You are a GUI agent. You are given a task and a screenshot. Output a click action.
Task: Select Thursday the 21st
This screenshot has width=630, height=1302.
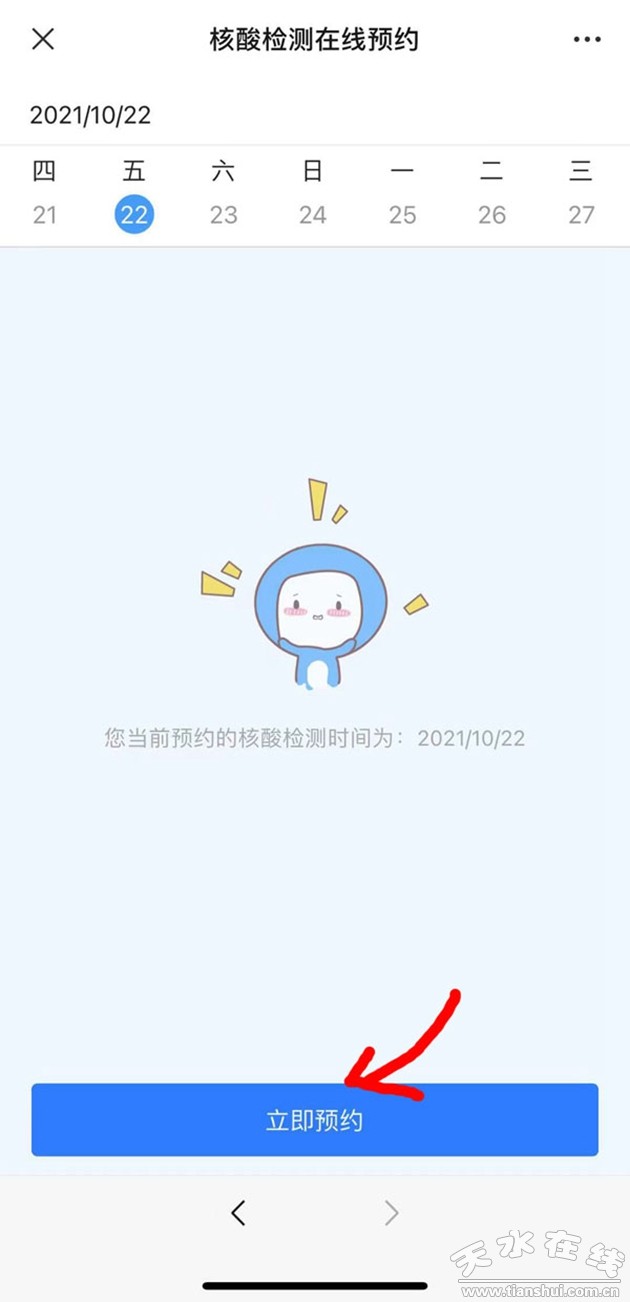click(44, 213)
